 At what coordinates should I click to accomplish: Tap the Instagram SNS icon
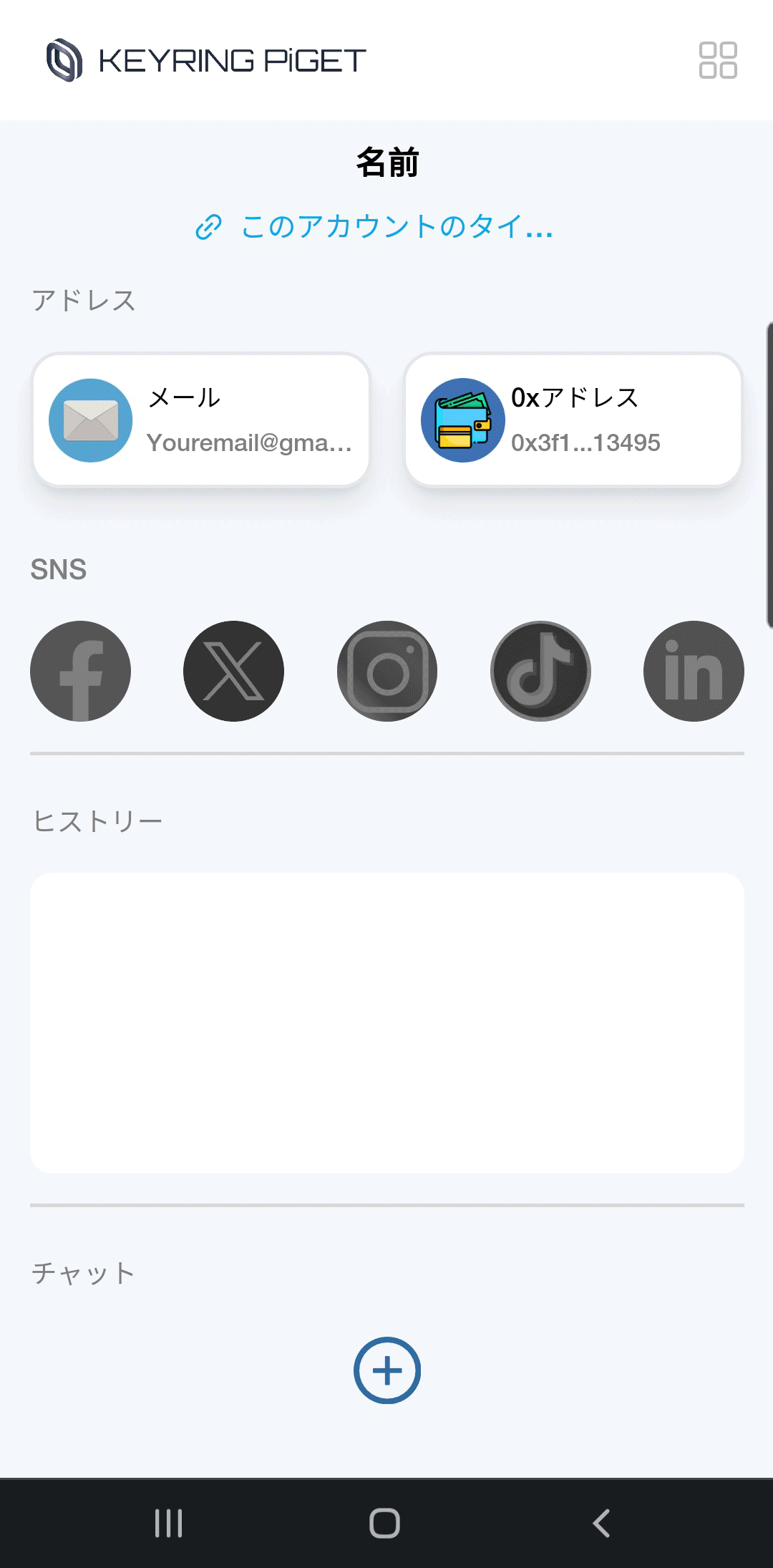[387, 671]
